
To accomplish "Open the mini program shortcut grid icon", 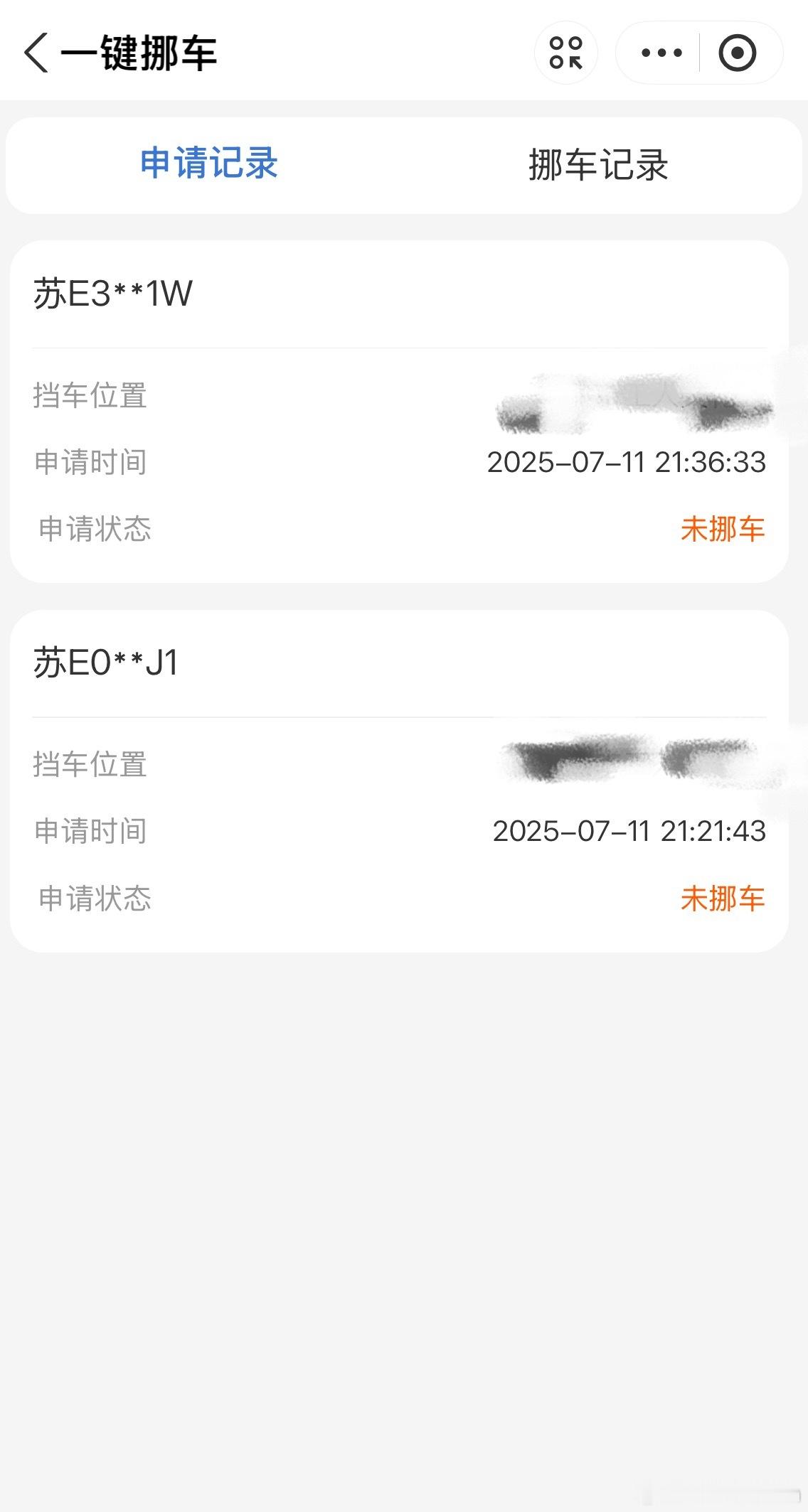I will [x=566, y=53].
